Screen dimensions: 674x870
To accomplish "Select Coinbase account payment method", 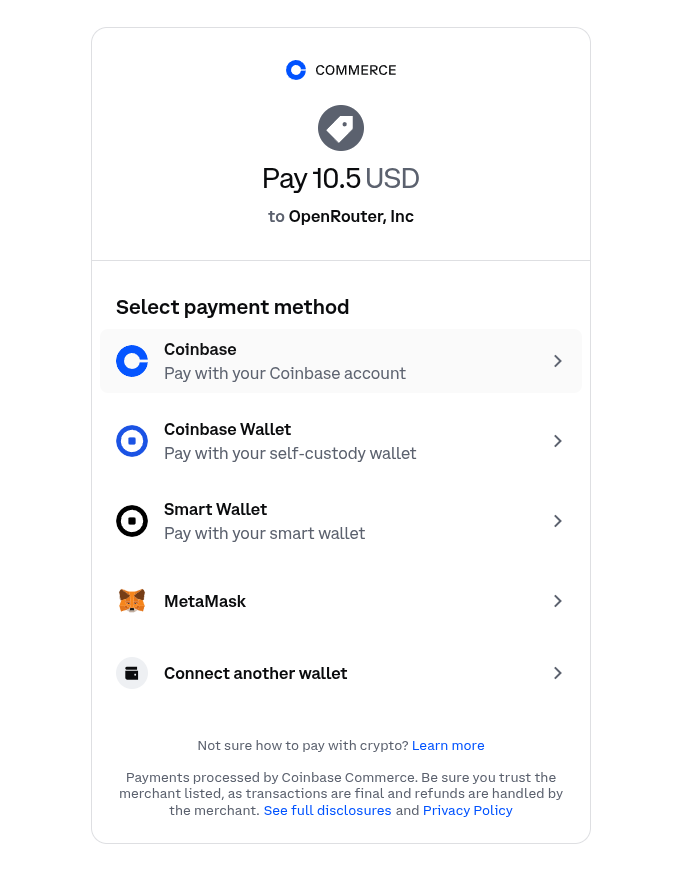I will [x=340, y=361].
